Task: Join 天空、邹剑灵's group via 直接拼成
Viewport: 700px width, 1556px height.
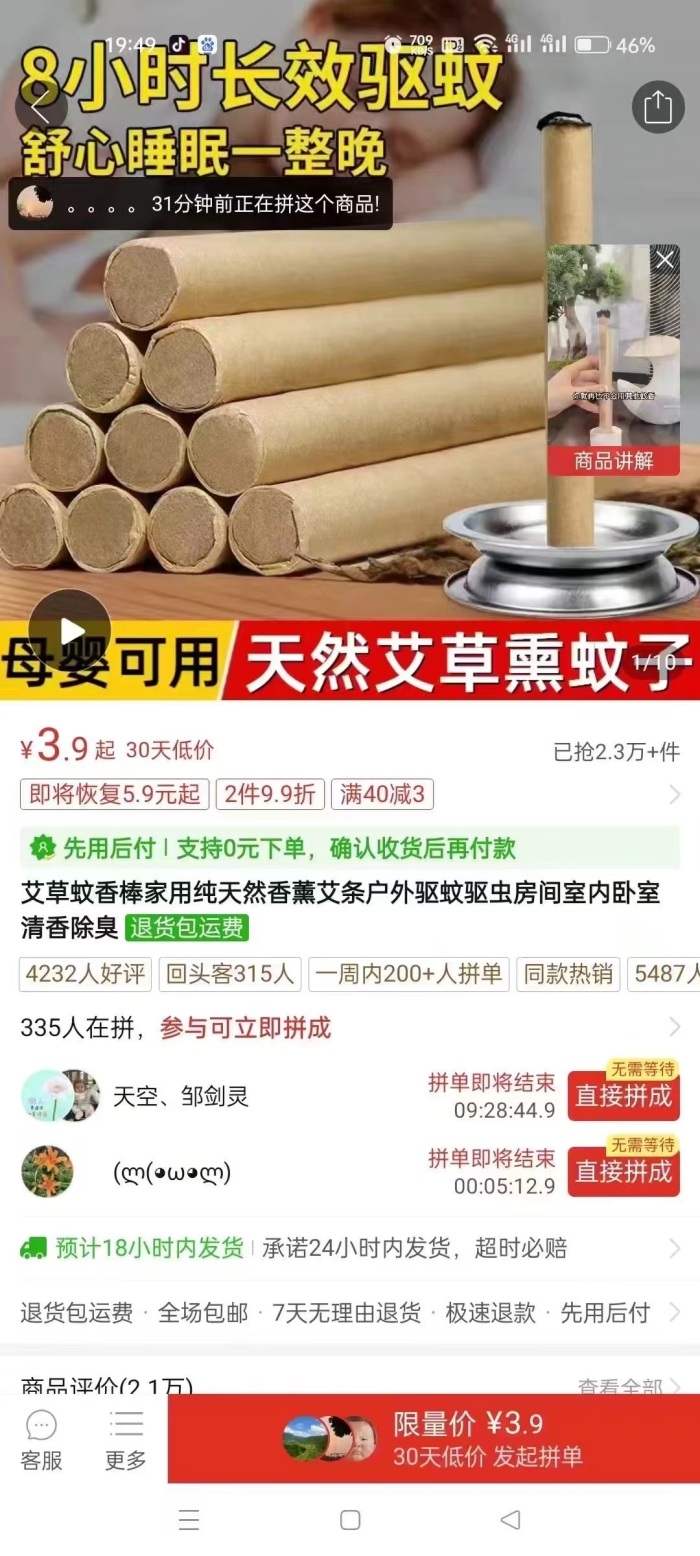Action: [x=623, y=1096]
